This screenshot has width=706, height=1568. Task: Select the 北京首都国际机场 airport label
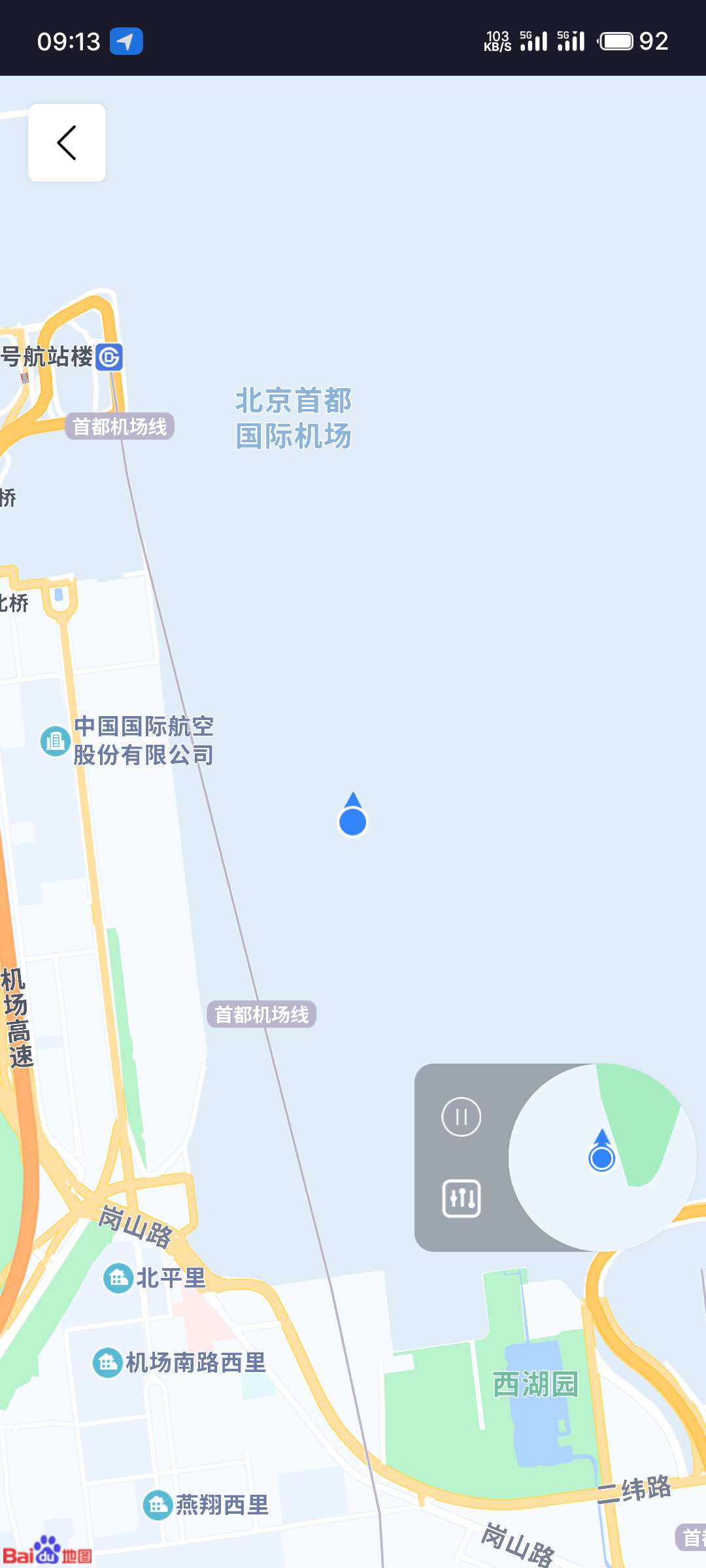(293, 418)
